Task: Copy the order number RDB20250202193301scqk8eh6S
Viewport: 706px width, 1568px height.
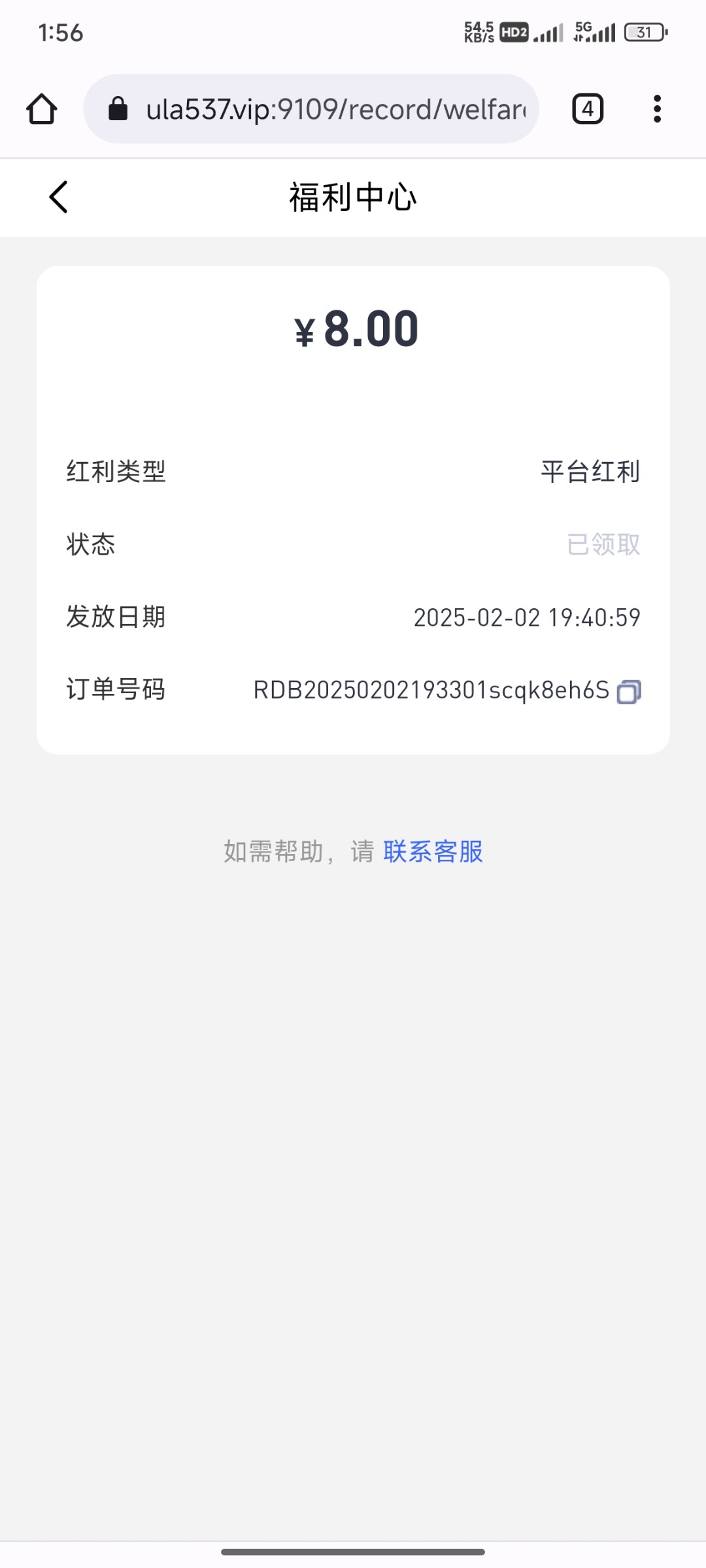Action: [x=629, y=691]
